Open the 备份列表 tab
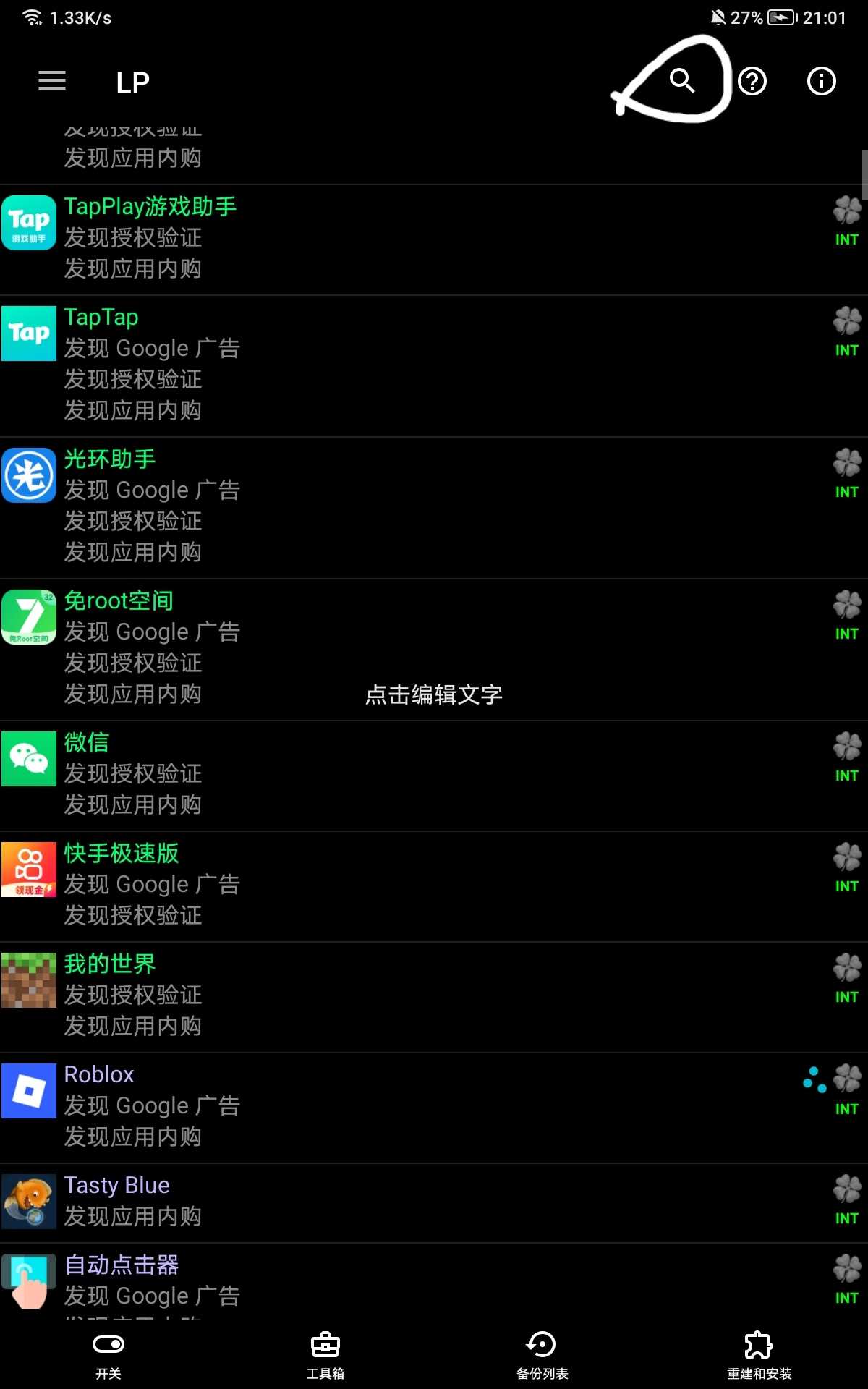Screen dimensions: 868x1389 coord(542,1355)
